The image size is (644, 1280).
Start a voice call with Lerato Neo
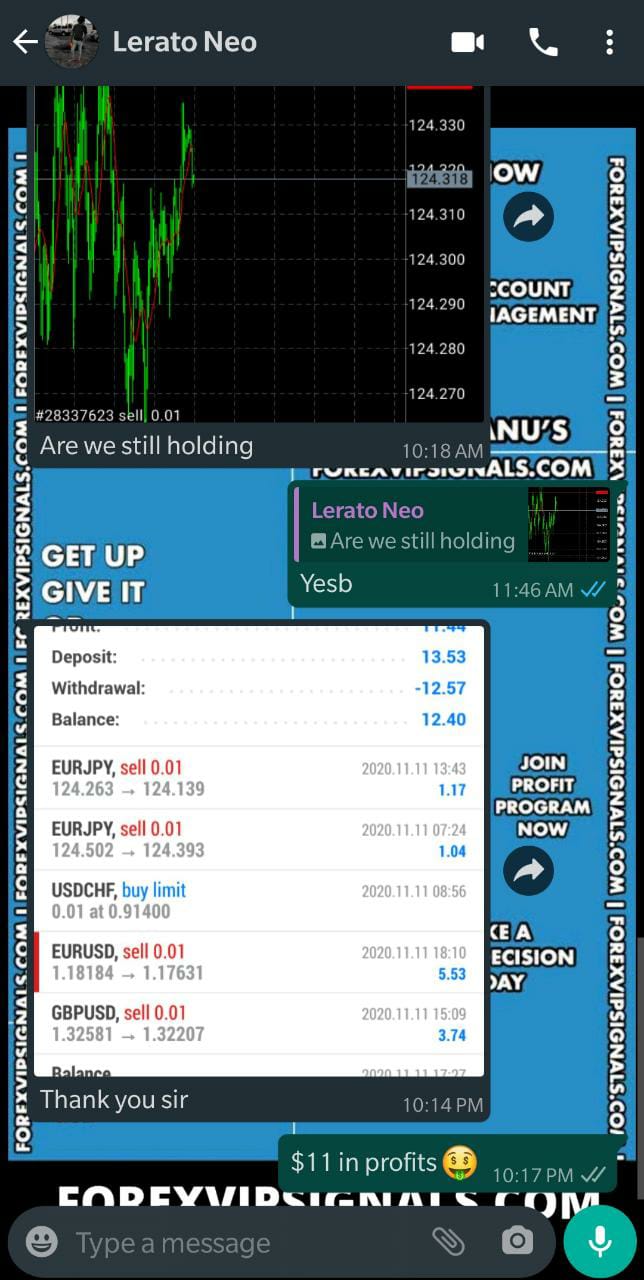coord(543,42)
